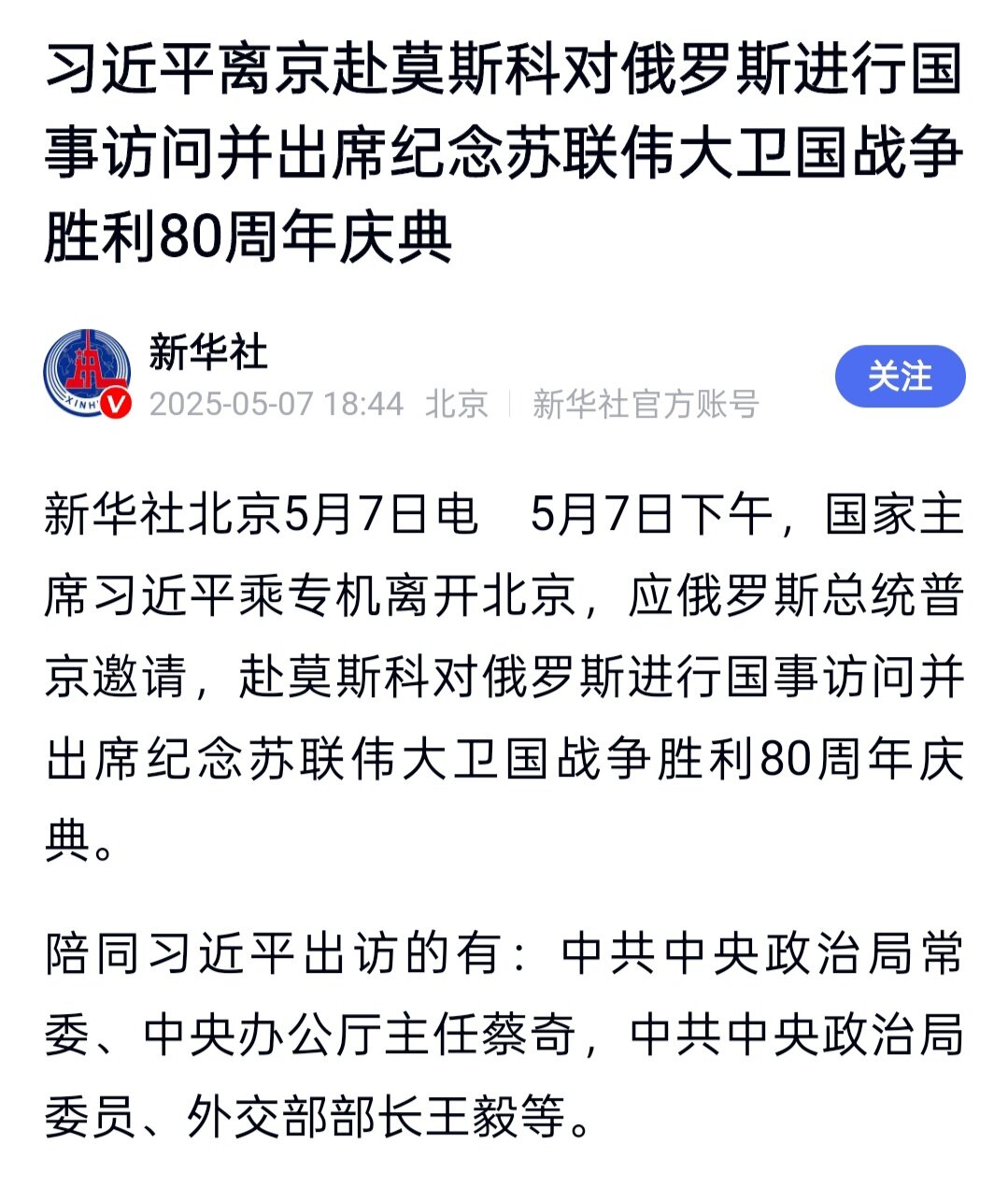Screen dimensions: 1008x1186
Task: Follow 新华社 with the 关注 button
Action: [900, 377]
